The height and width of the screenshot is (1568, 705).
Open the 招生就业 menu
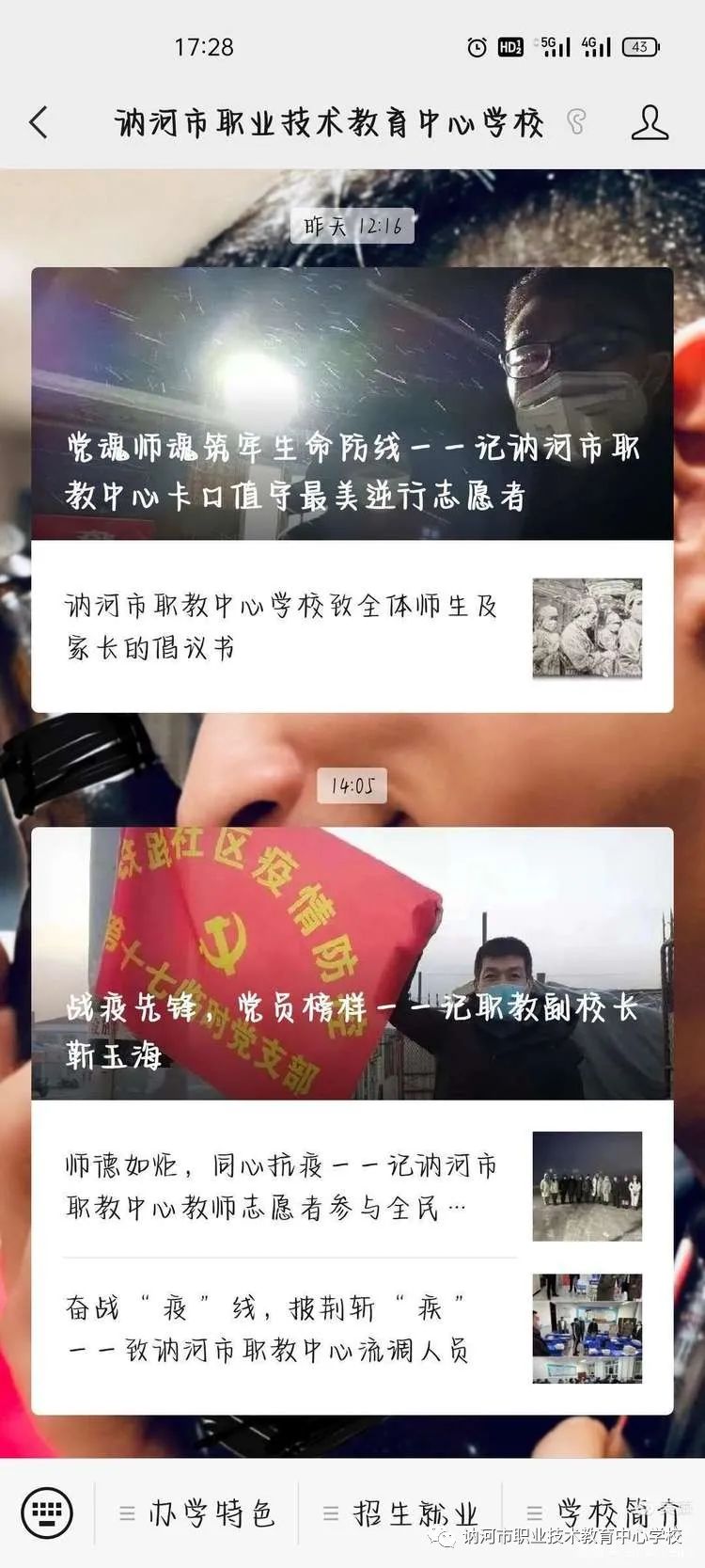[x=401, y=1513]
